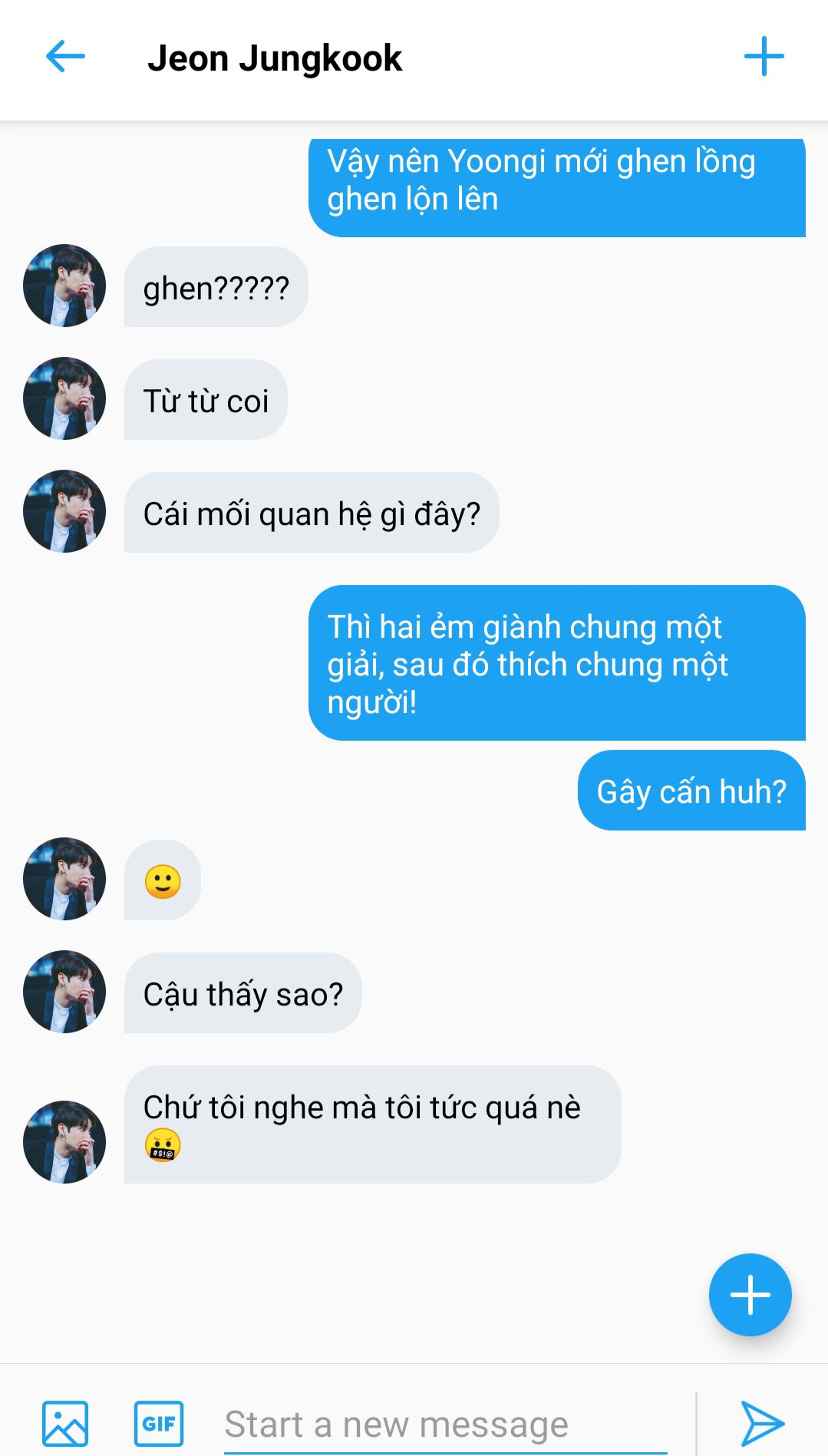The height and width of the screenshot is (1456, 828).
Task: Open Jungkook's avatar beside 'ghen?????'
Action: [64, 286]
